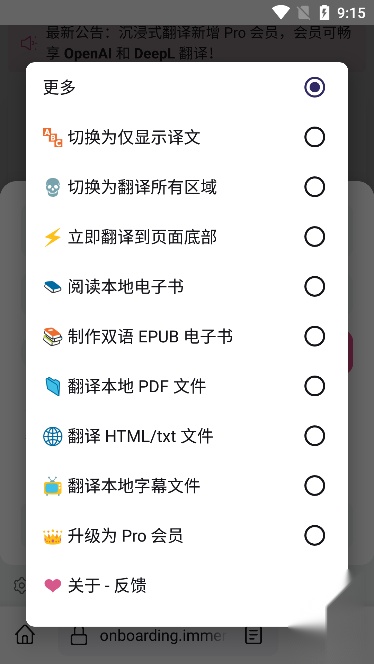Pick 立即翻译到页面底部

187,237
